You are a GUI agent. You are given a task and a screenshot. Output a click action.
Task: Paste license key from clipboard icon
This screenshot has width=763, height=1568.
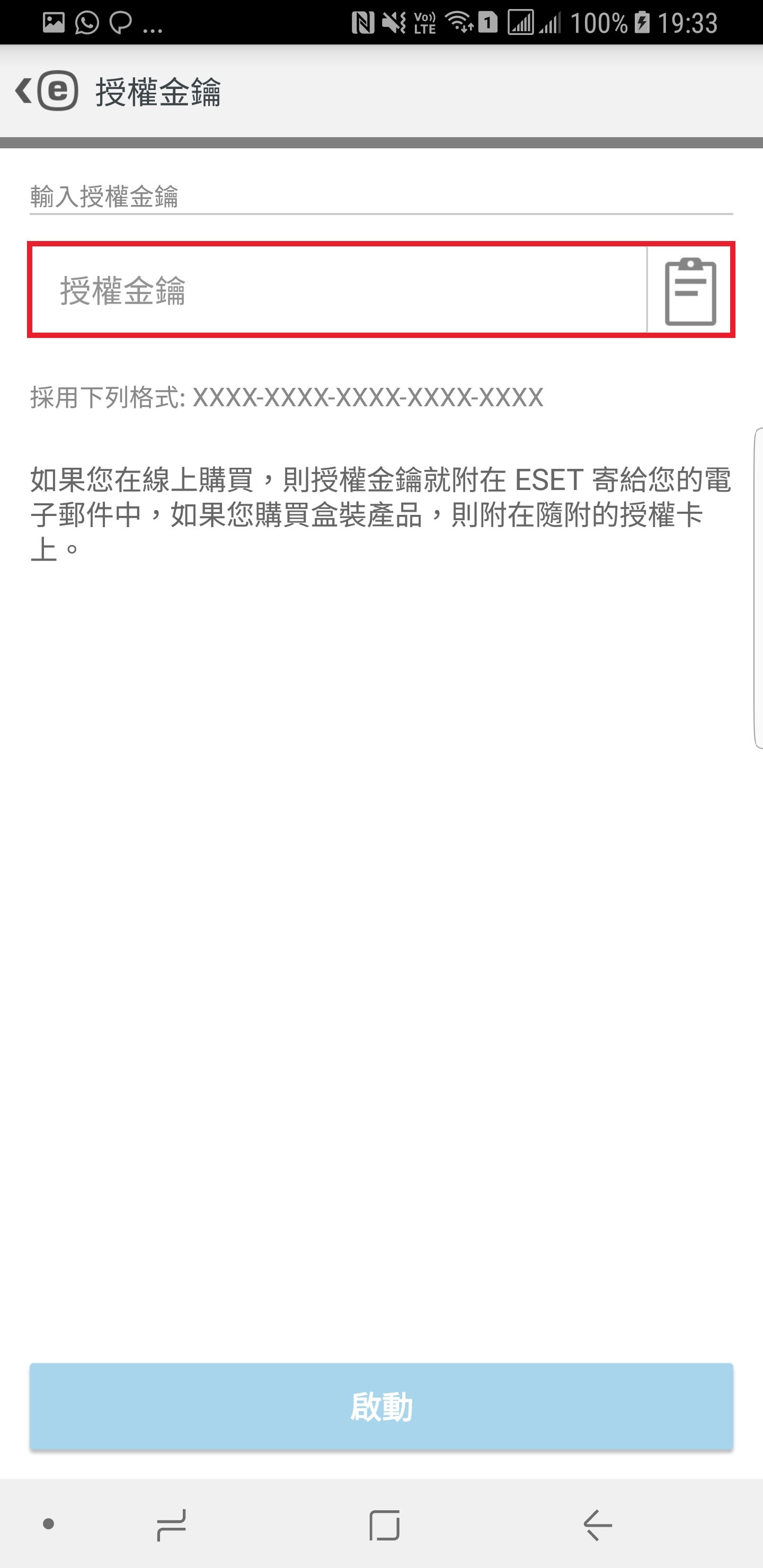tap(690, 291)
